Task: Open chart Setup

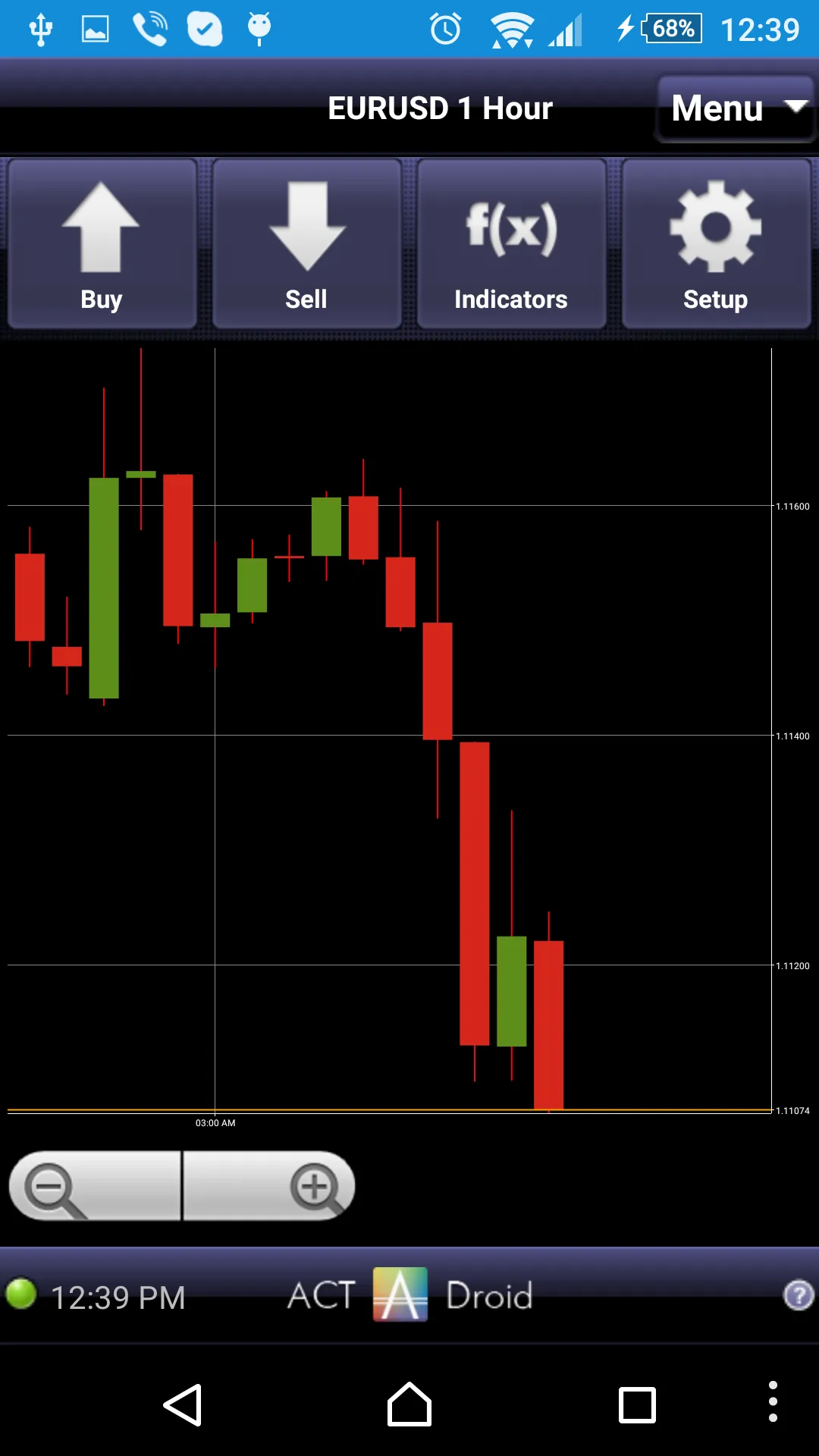Action: [716, 244]
